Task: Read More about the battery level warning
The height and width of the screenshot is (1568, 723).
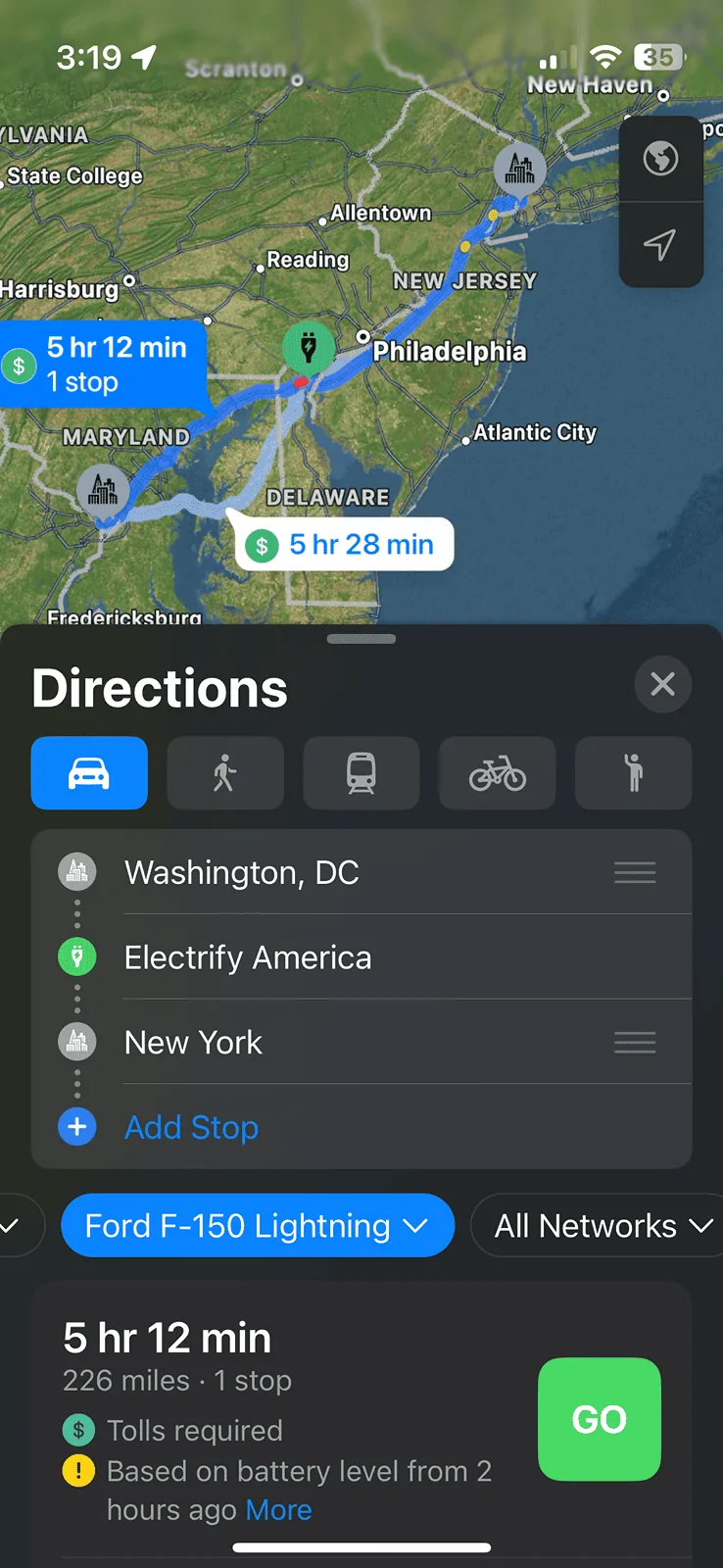Action: pyautogui.click(x=279, y=1510)
